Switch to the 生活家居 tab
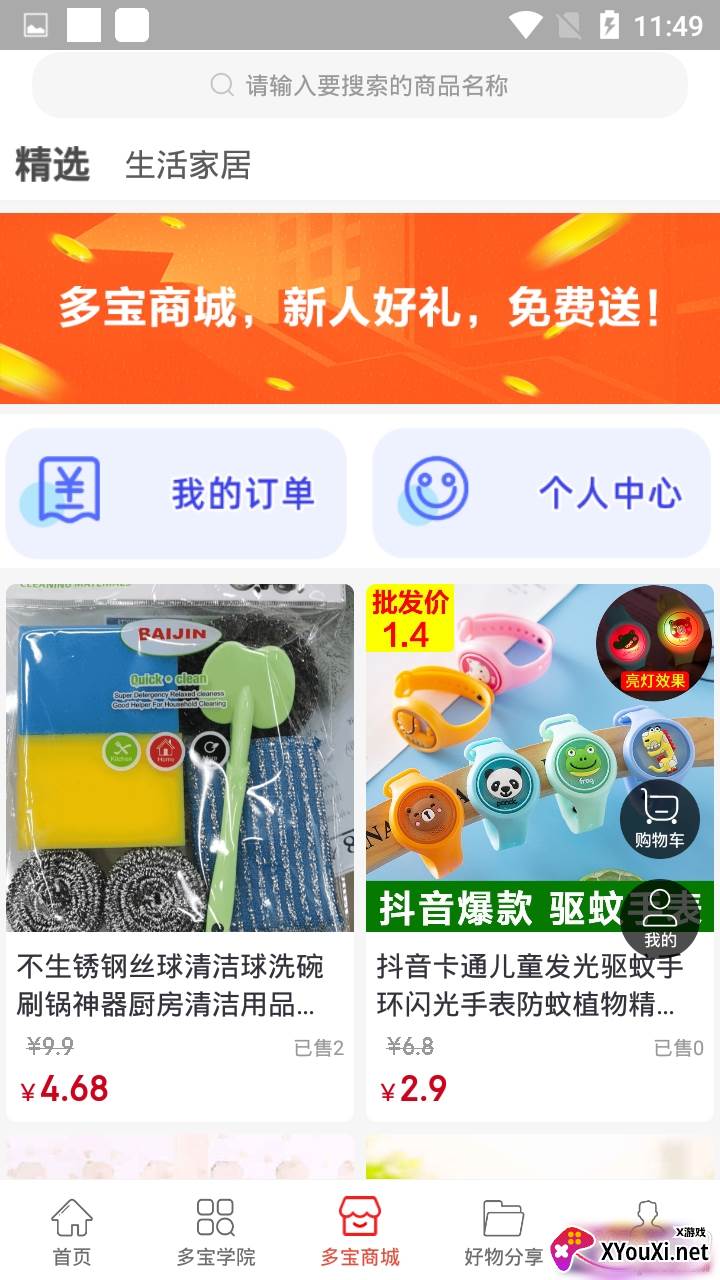The width and height of the screenshot is (720, 1280). [188, 165]
